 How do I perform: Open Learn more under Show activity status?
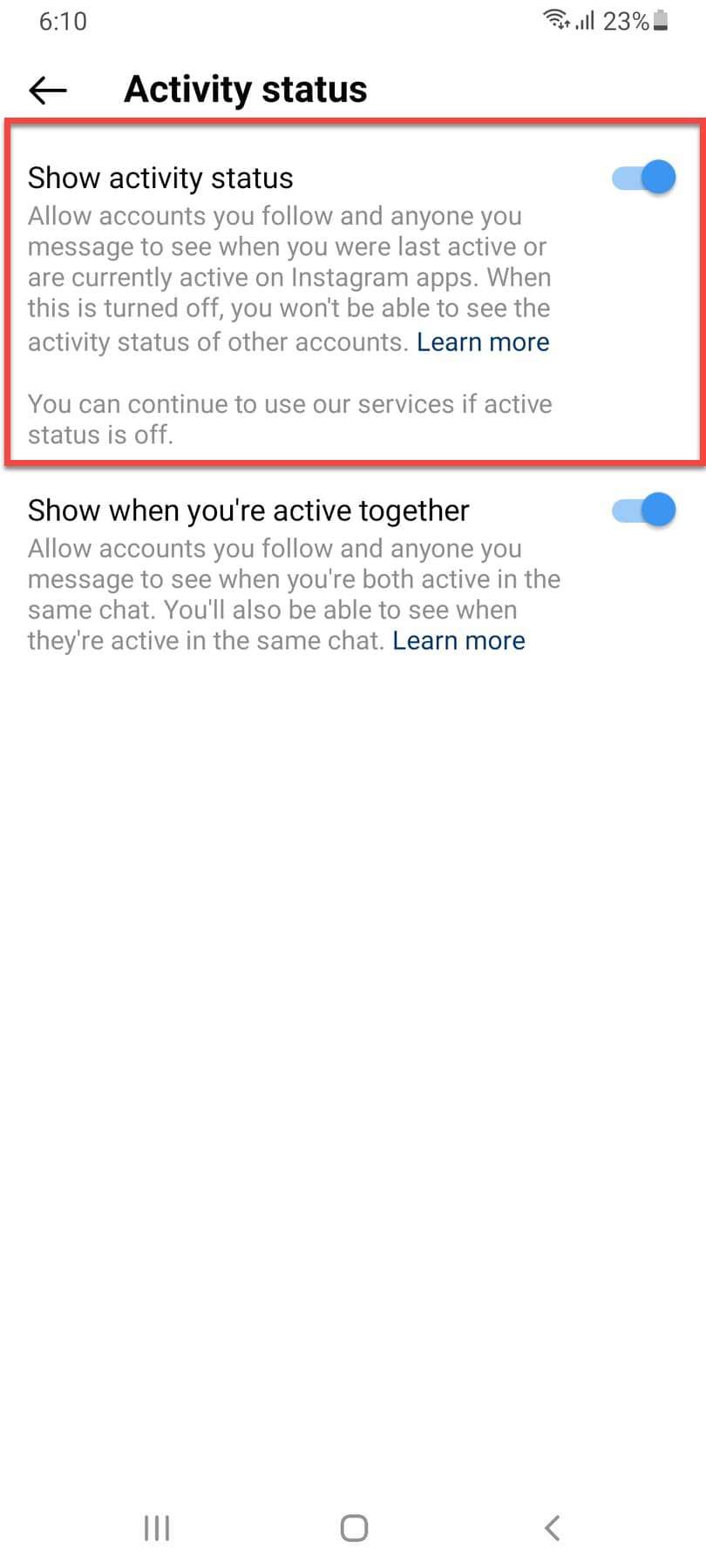[483, 342]
